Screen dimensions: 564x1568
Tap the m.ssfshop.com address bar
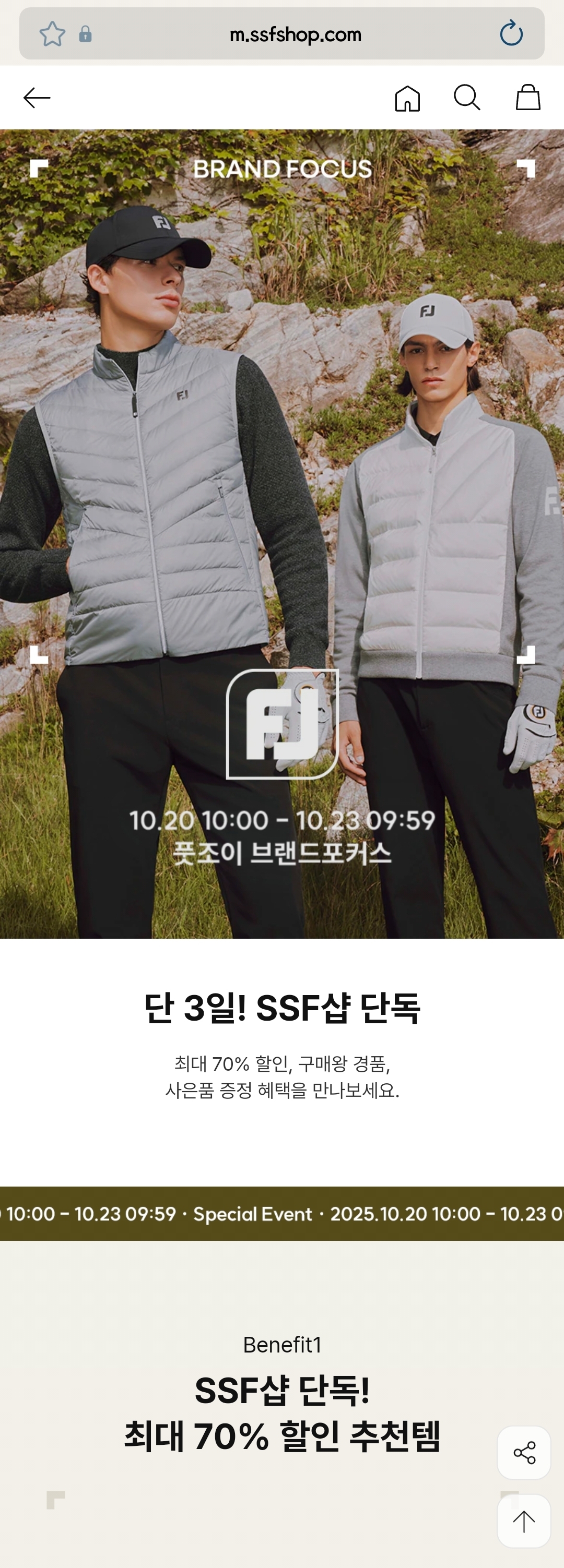click(x=296, y=34)
